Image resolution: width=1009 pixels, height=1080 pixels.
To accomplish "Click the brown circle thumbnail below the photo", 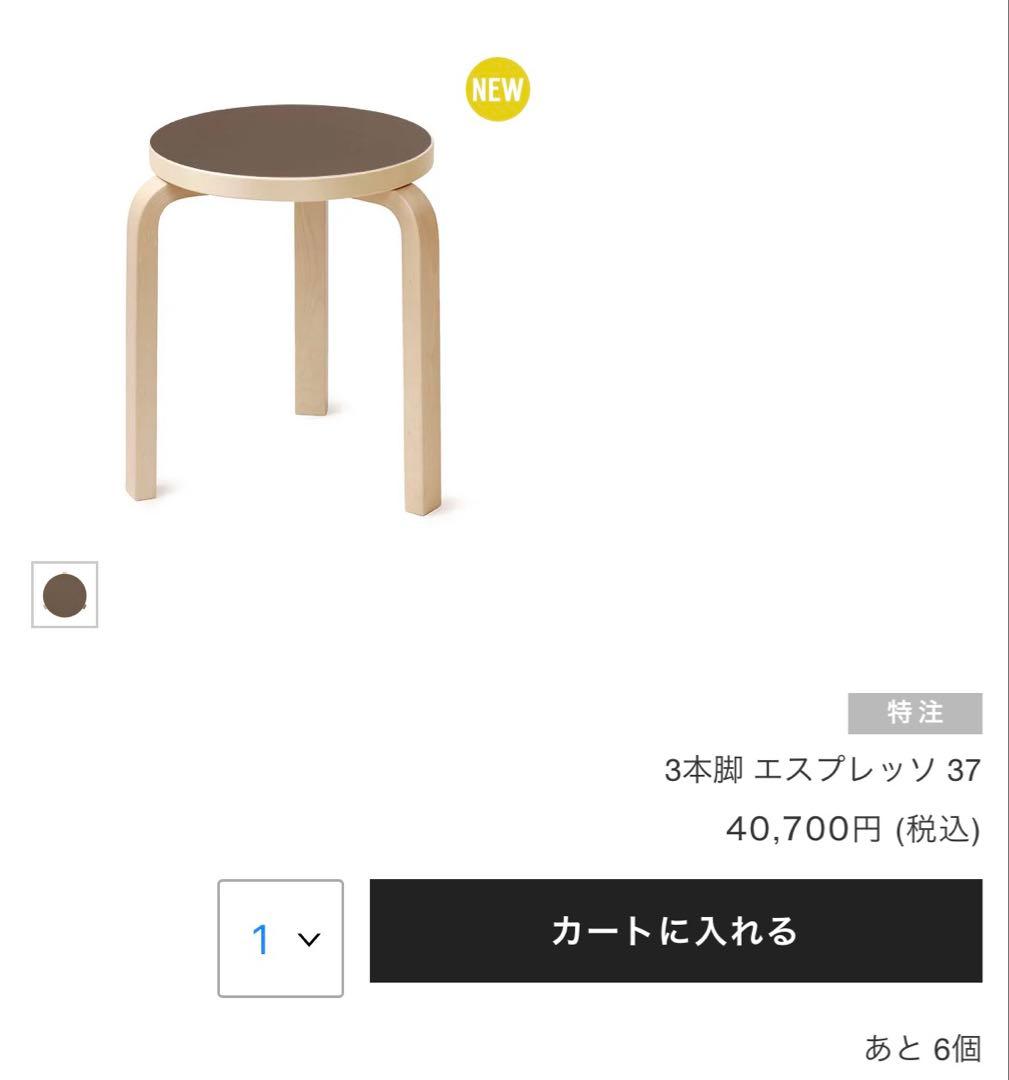I will click(x=65, y=597).
